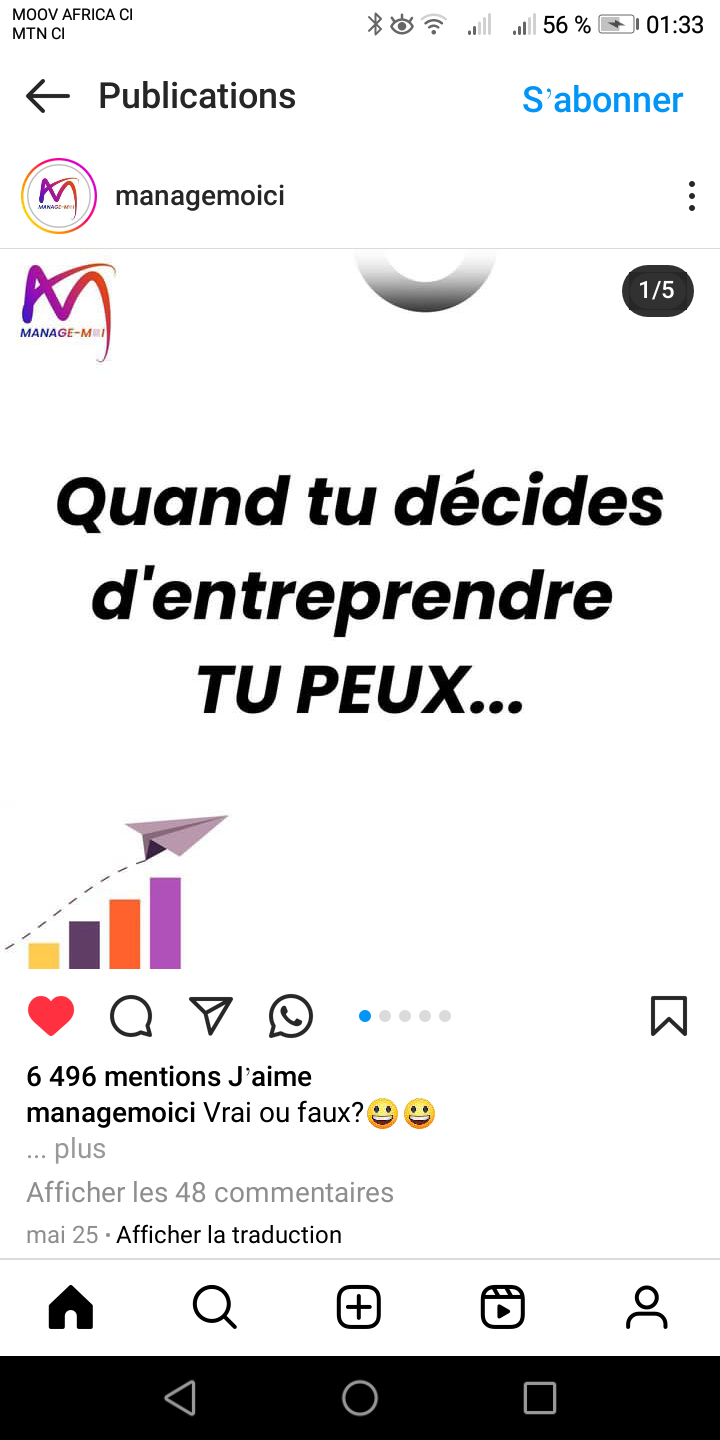Image resolution: width=720 pixels, height=1440 pixels.
Task: Open the Search tab
Action: 214,1307
